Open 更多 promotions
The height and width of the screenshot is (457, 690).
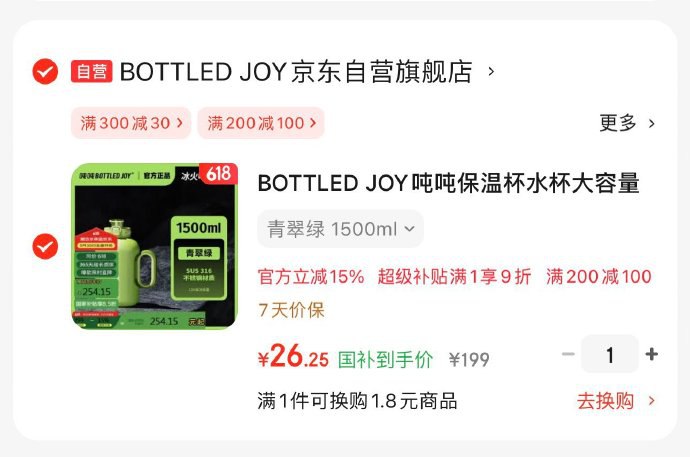[627, 123]
